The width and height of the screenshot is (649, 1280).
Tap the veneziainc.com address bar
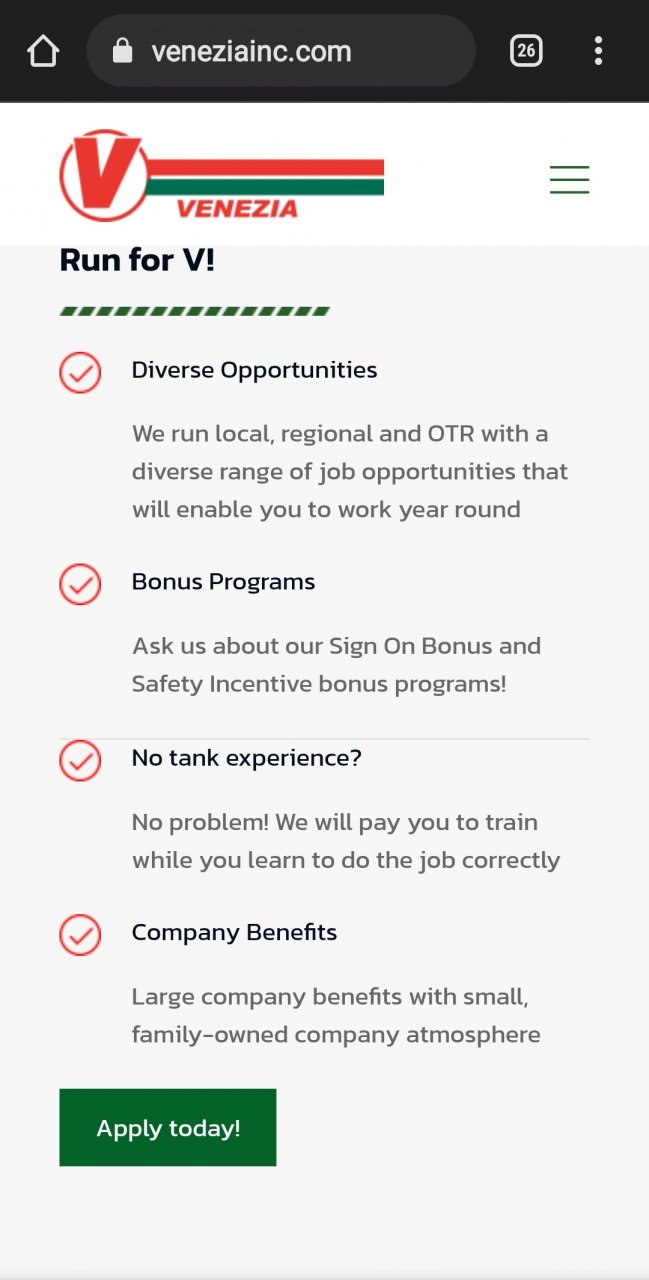(x=281, y=51)
